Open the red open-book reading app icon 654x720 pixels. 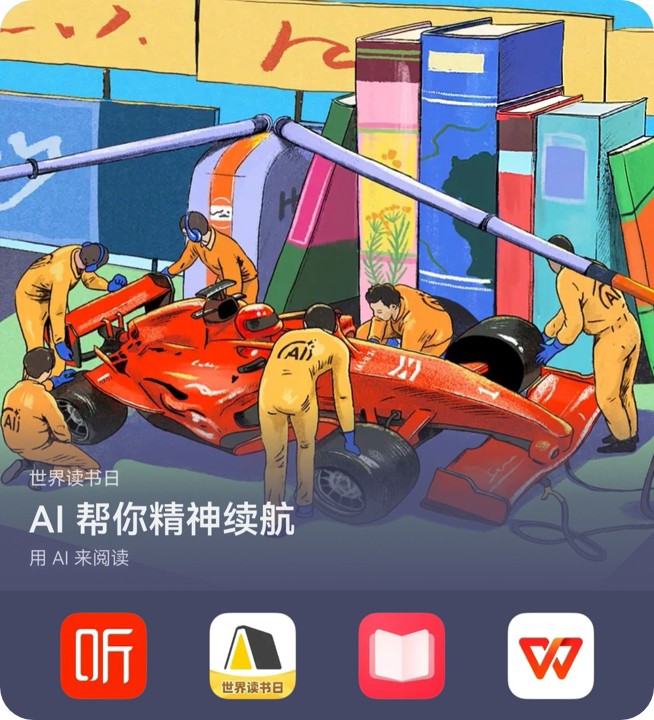401,656
